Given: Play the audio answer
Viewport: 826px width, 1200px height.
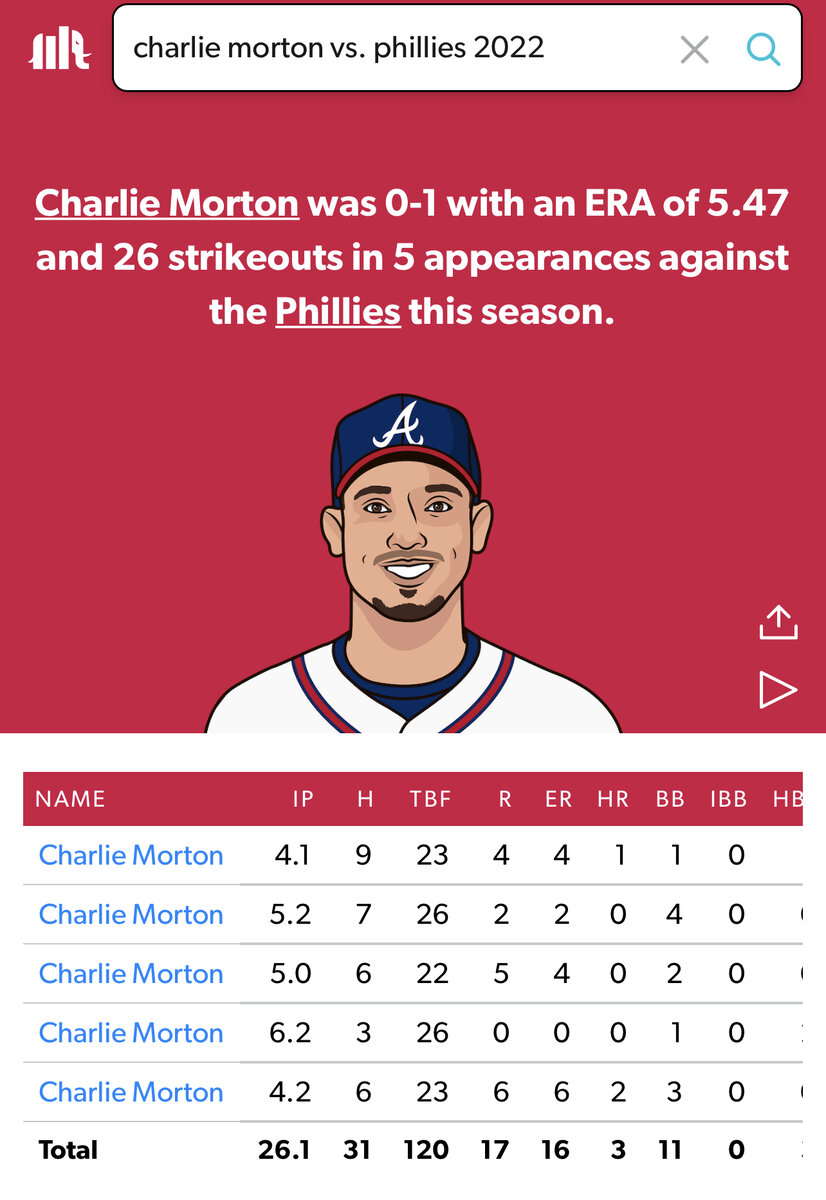Looking at the screenshot, I should tap(778, 690).
